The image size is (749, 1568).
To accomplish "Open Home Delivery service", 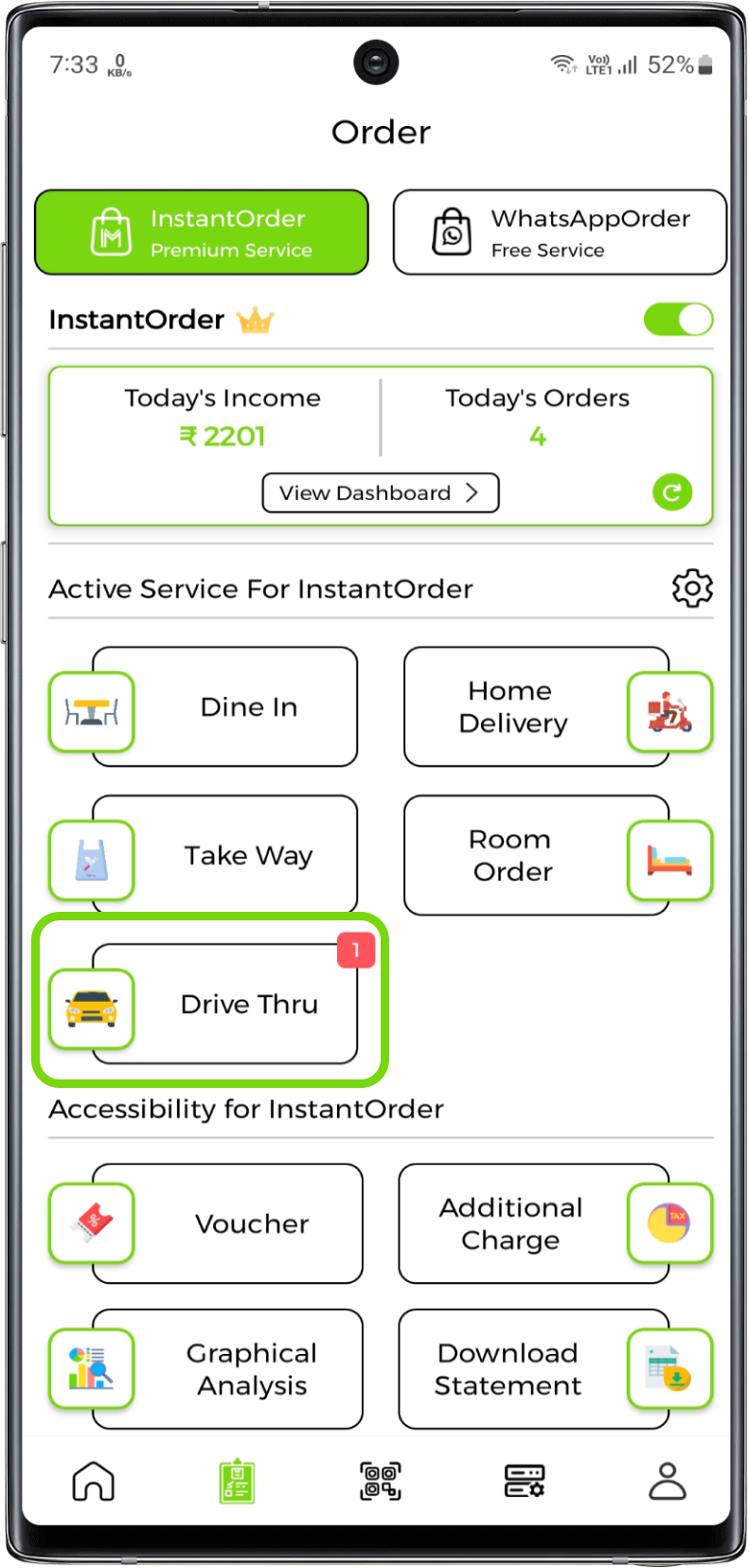I will coord(536,707).
